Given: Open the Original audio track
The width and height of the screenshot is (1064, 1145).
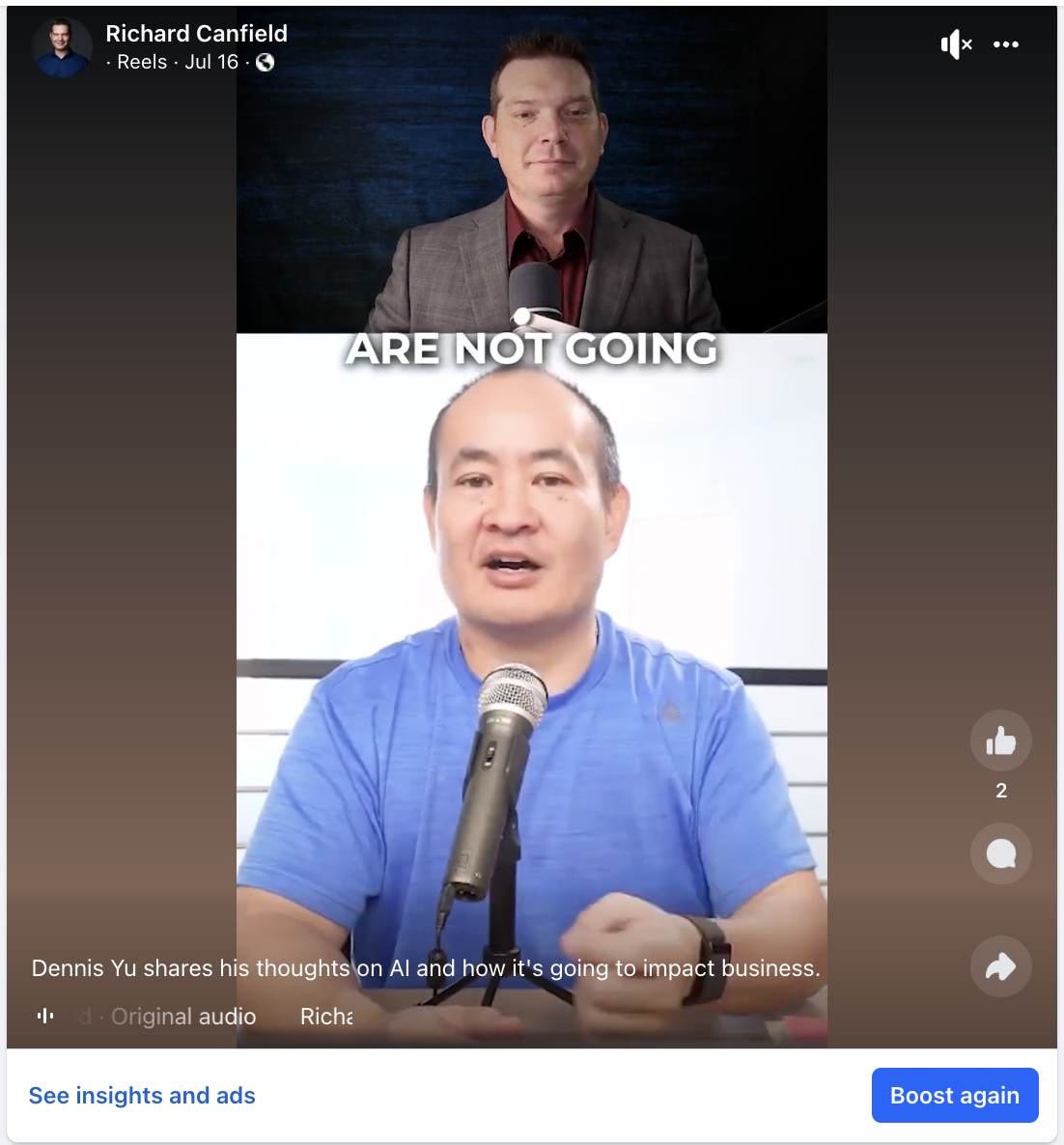Looking at the screenshot, I should (182, 1017).
